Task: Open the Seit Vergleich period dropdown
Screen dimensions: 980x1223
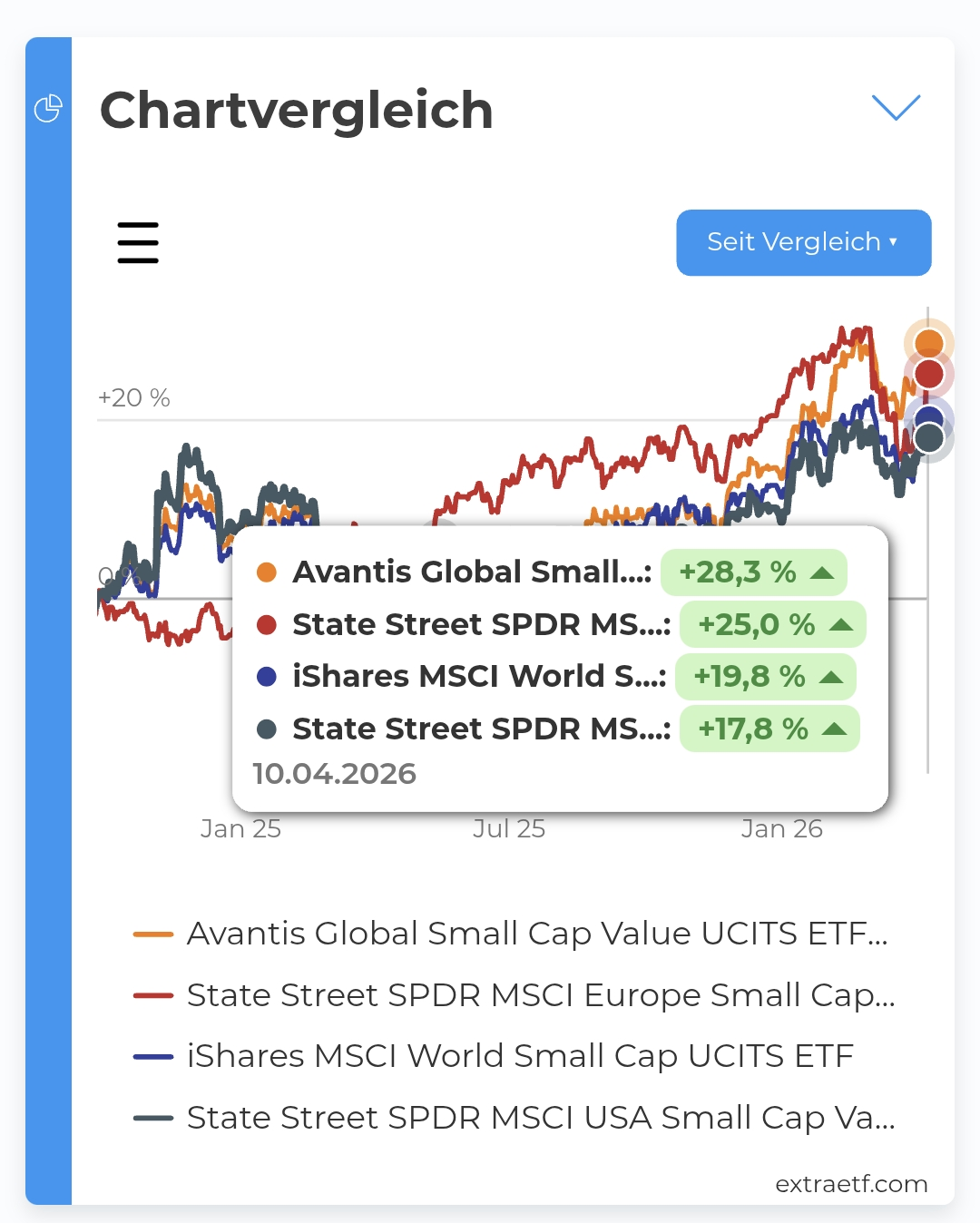Action: coord(803,242)
